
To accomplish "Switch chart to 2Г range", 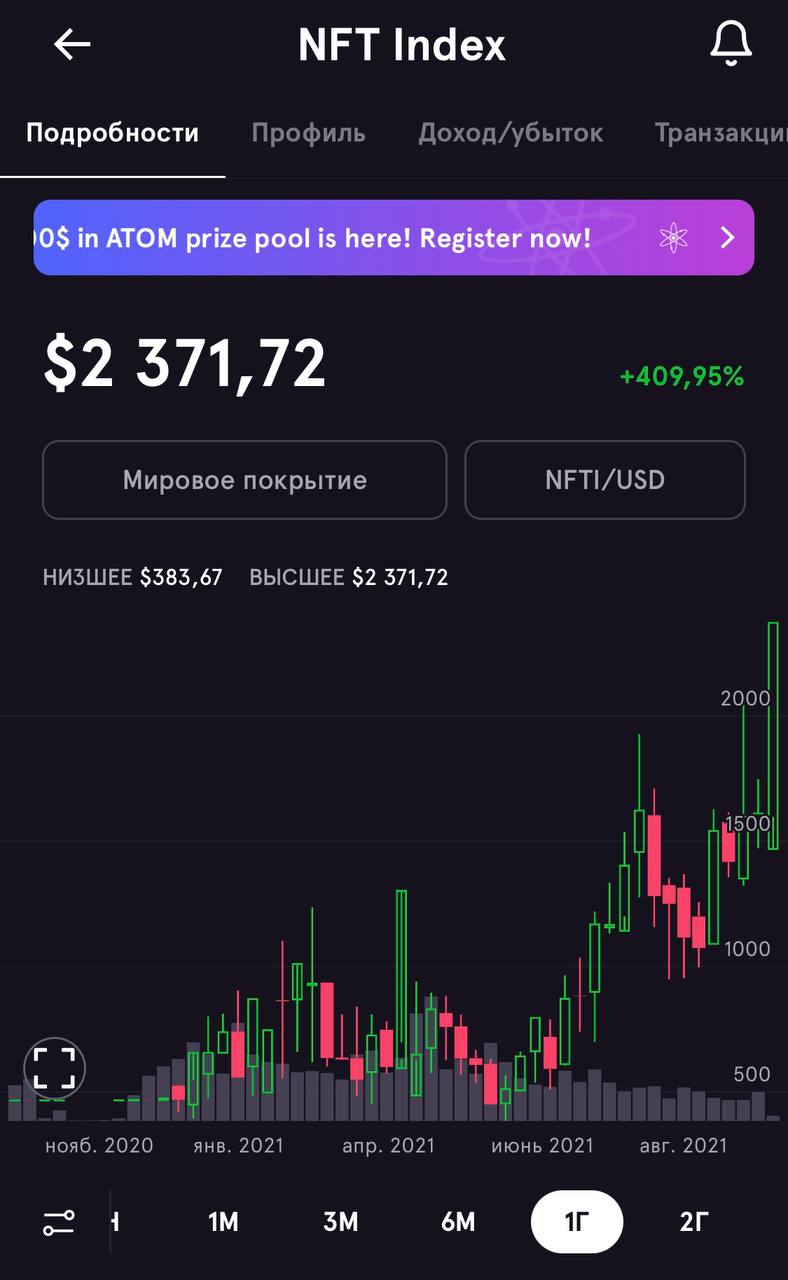I will [693, 1222].
